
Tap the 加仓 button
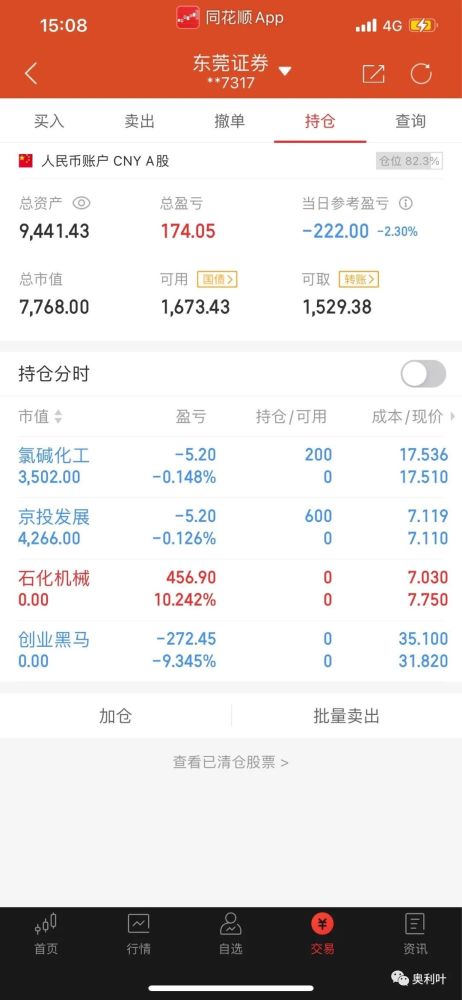(x=116, y=716)
